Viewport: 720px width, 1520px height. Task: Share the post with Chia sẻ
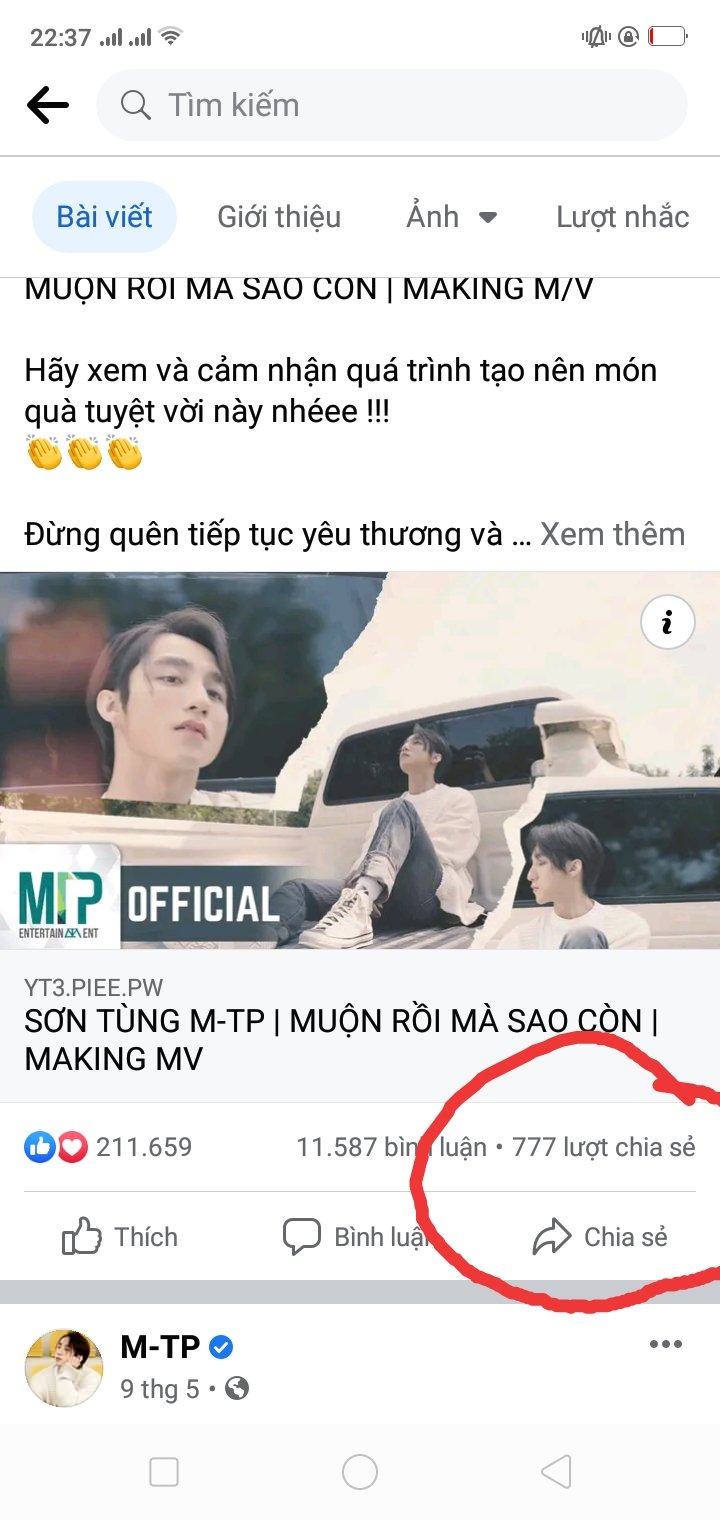point(600,1237)
